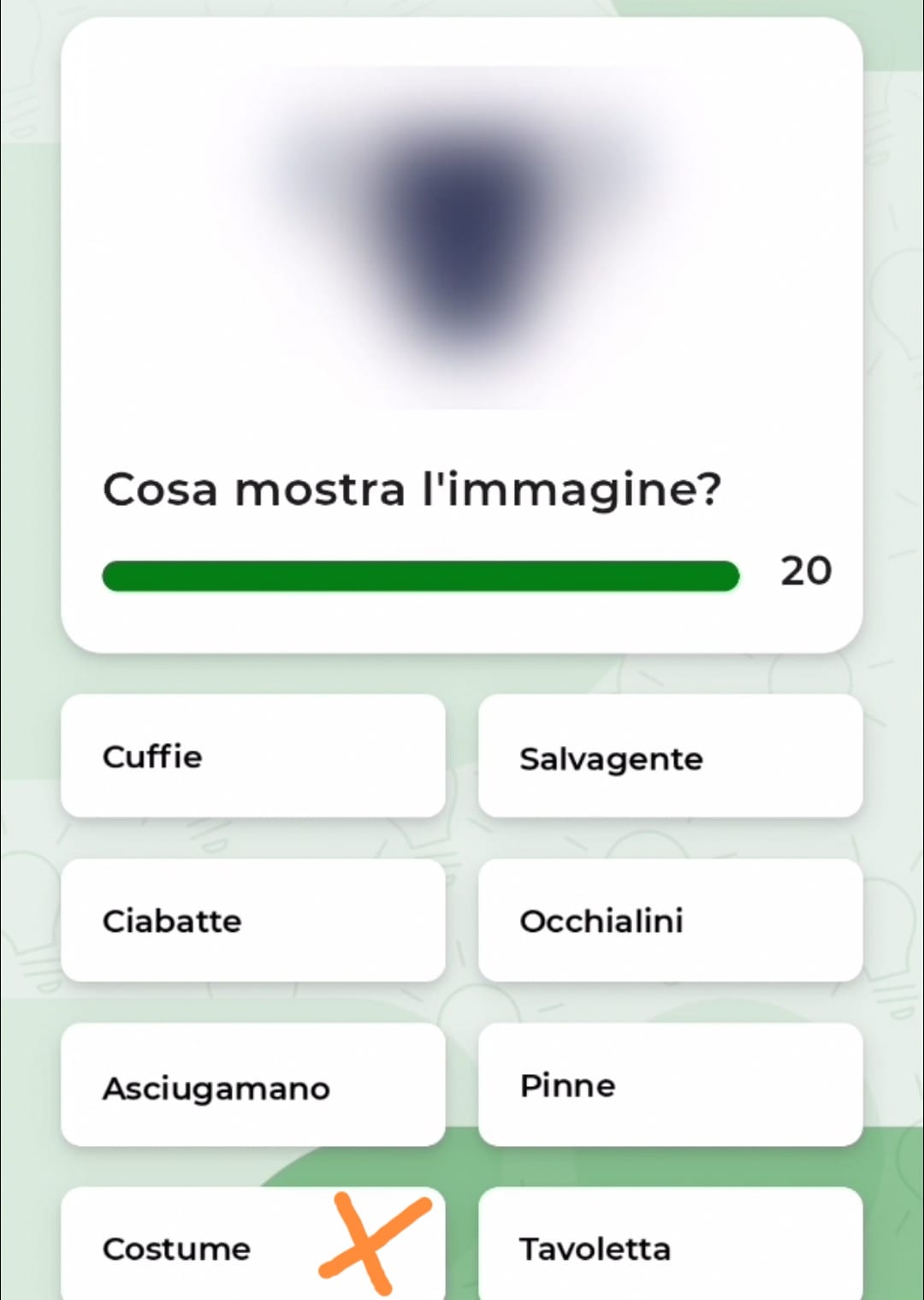Pick Tavoletta as the answer
Viewport: 924px width, 1300px height.
pyautogui.click(x=670, y=1246)
